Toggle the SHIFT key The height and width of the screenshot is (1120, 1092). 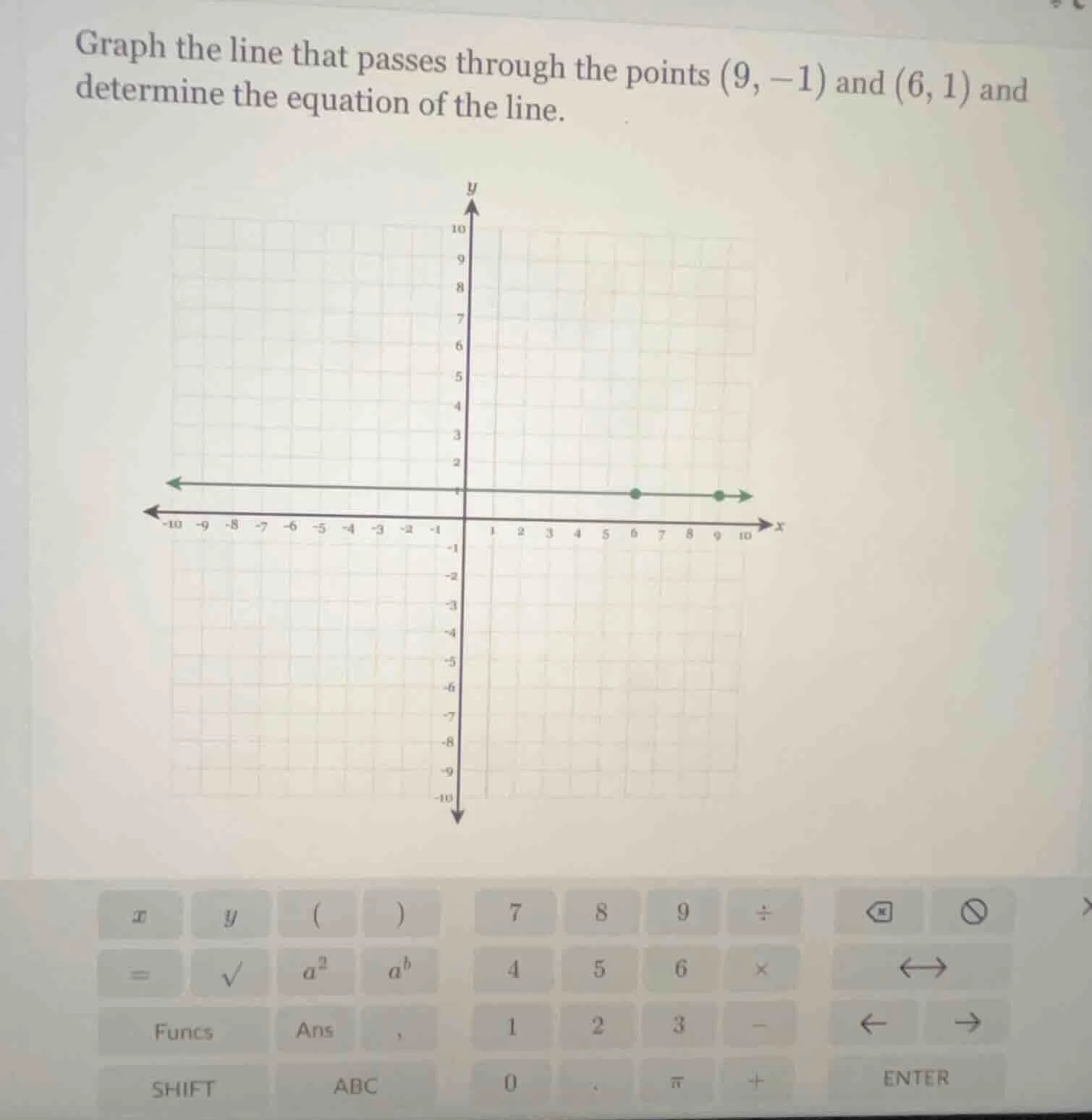tap(183, 1085)
